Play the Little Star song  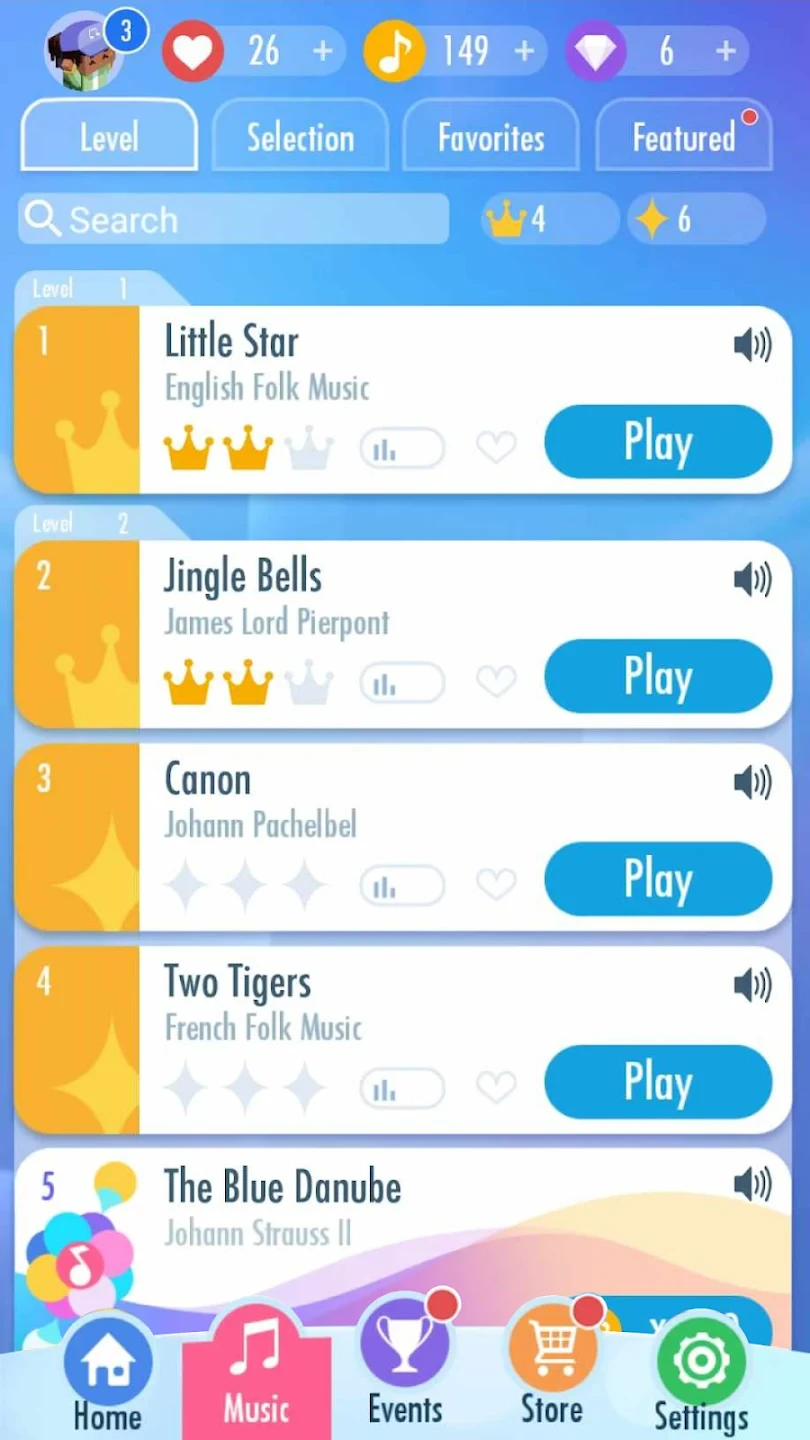click(x=658, y=442)
